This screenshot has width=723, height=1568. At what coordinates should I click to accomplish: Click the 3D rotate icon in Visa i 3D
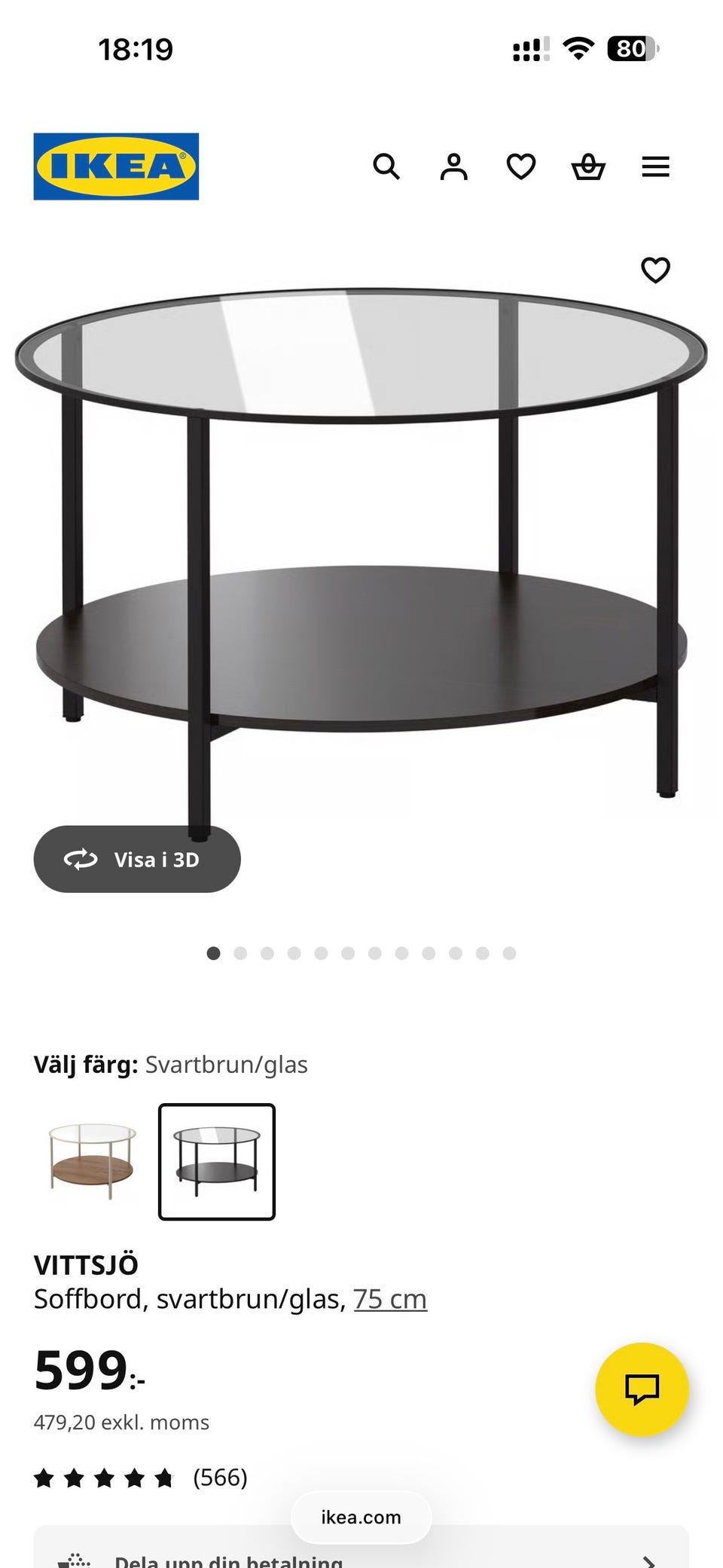pyautogui.click(x=83, y=859)
